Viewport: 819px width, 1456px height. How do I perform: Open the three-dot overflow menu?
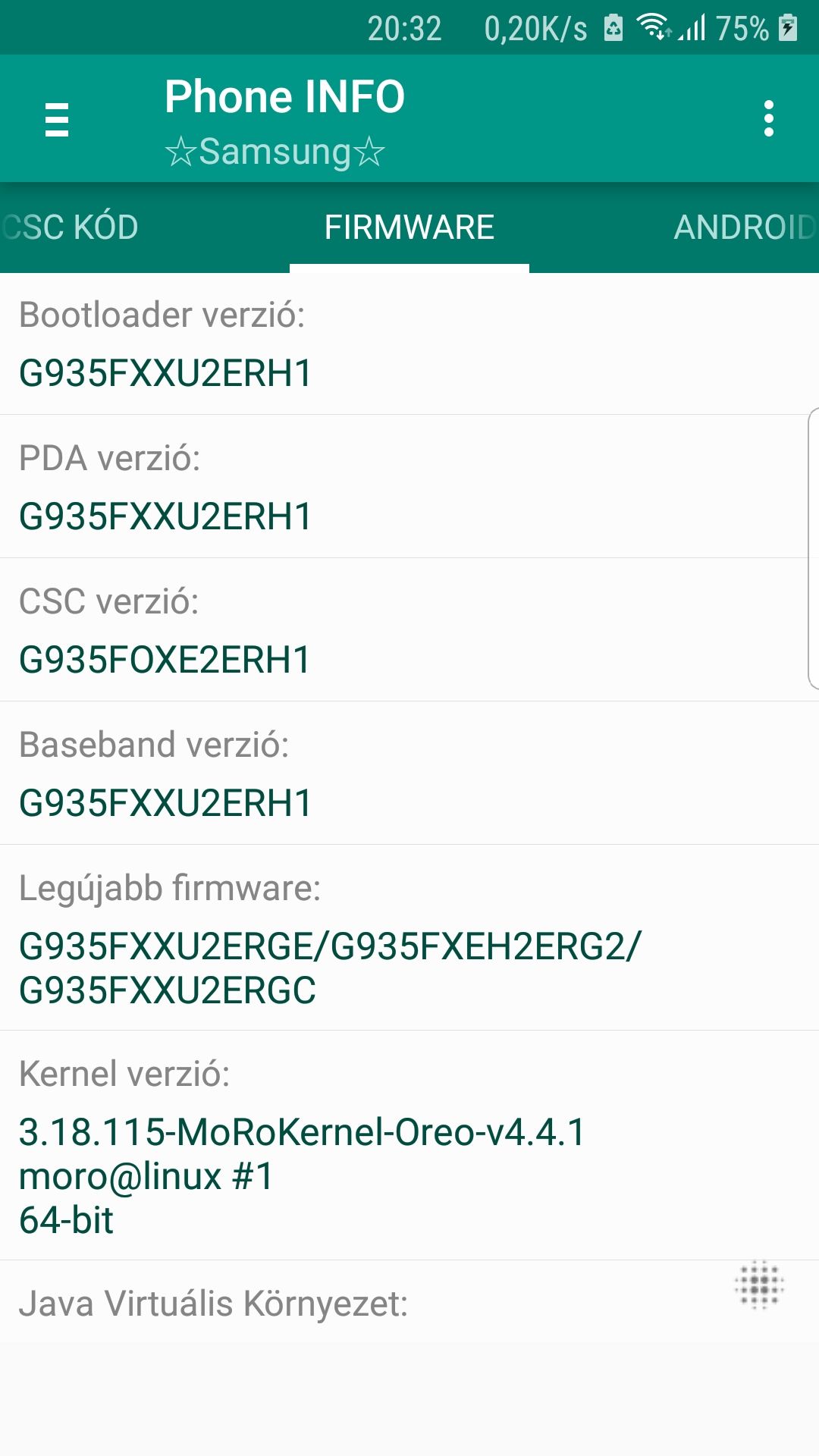(x=769, y=119)
